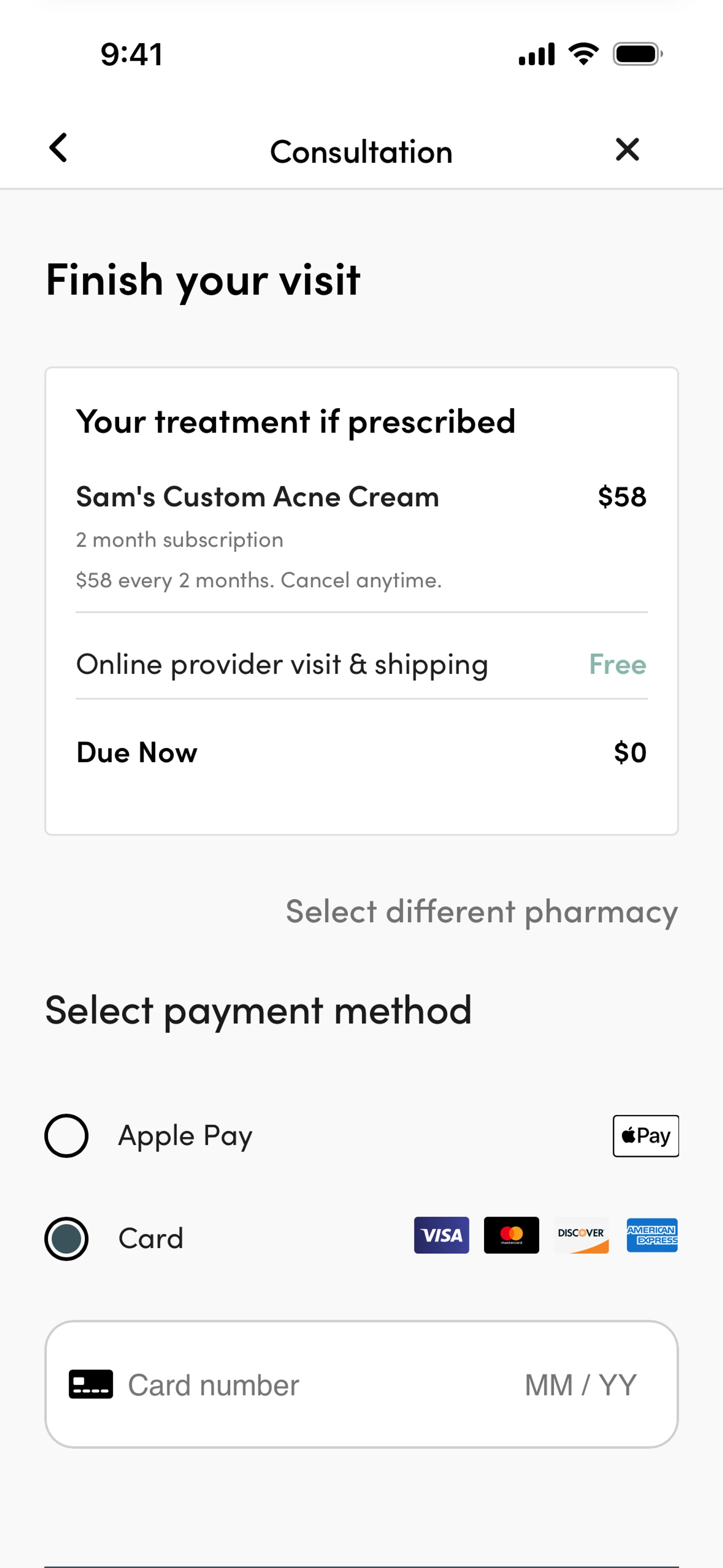This screenshot has height=1568, width=723.
Task: Go back from the Consultation screen
Action: click(x=58, y=148)
